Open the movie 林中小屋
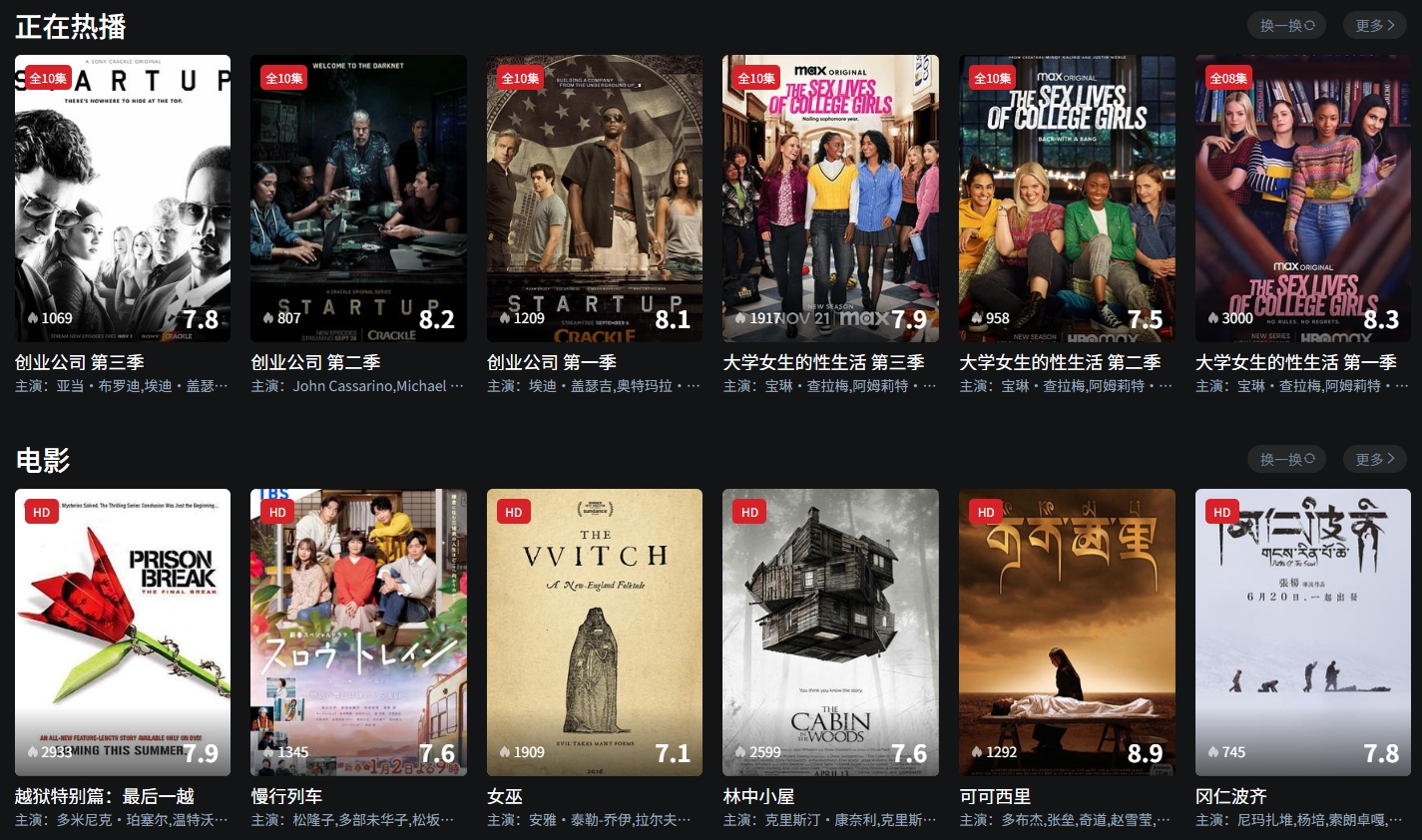Image resolution: width=1422 pixels, height=840 pixels. tap(830, 632)
